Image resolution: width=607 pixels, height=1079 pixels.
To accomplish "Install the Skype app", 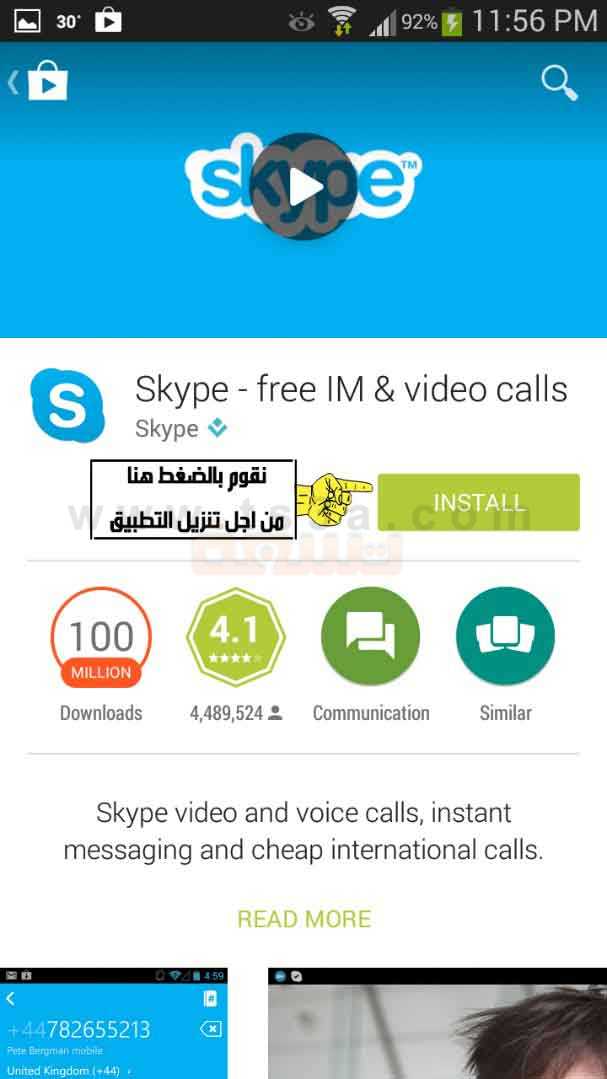I will pos(478,502).
